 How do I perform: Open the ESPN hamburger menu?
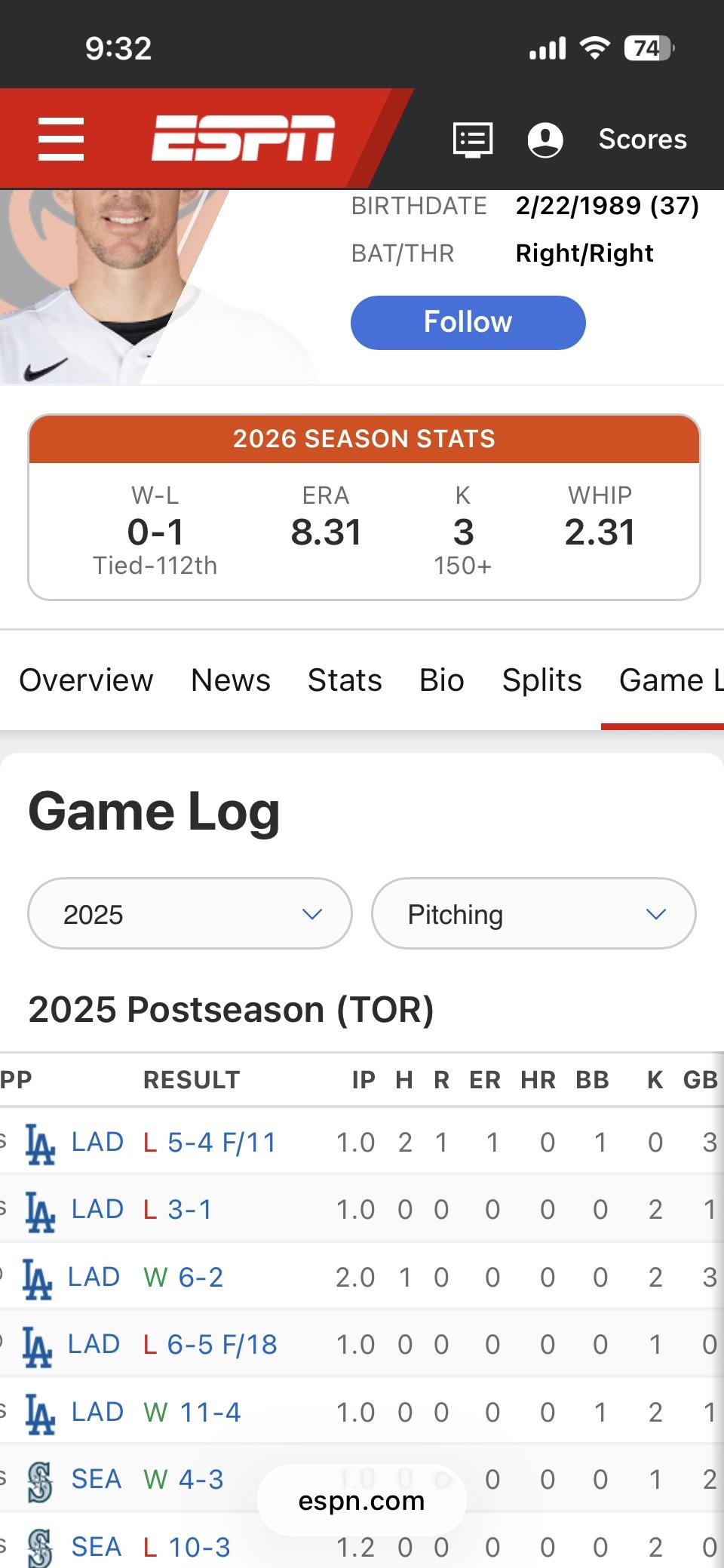pos(61,139)
